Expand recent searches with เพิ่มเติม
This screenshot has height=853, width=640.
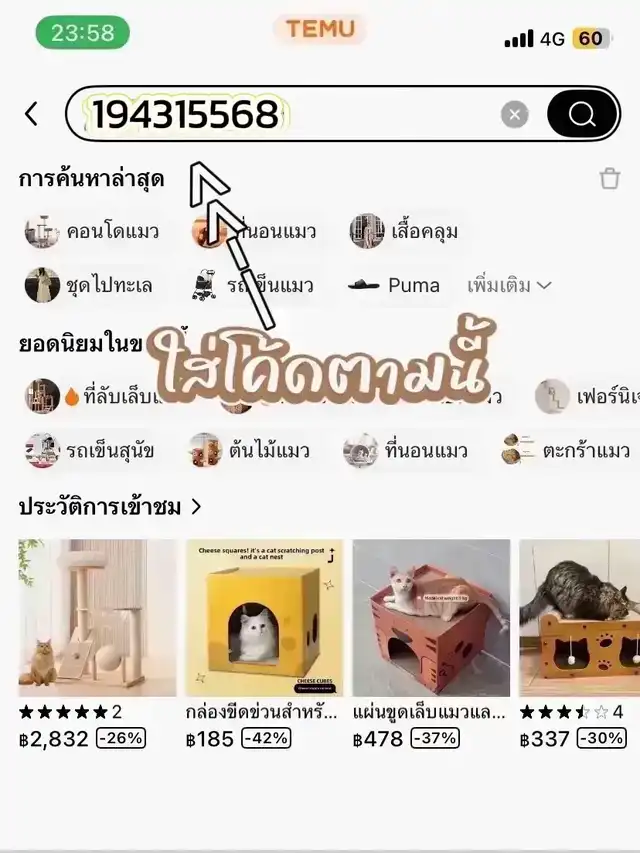pos(509,285)
